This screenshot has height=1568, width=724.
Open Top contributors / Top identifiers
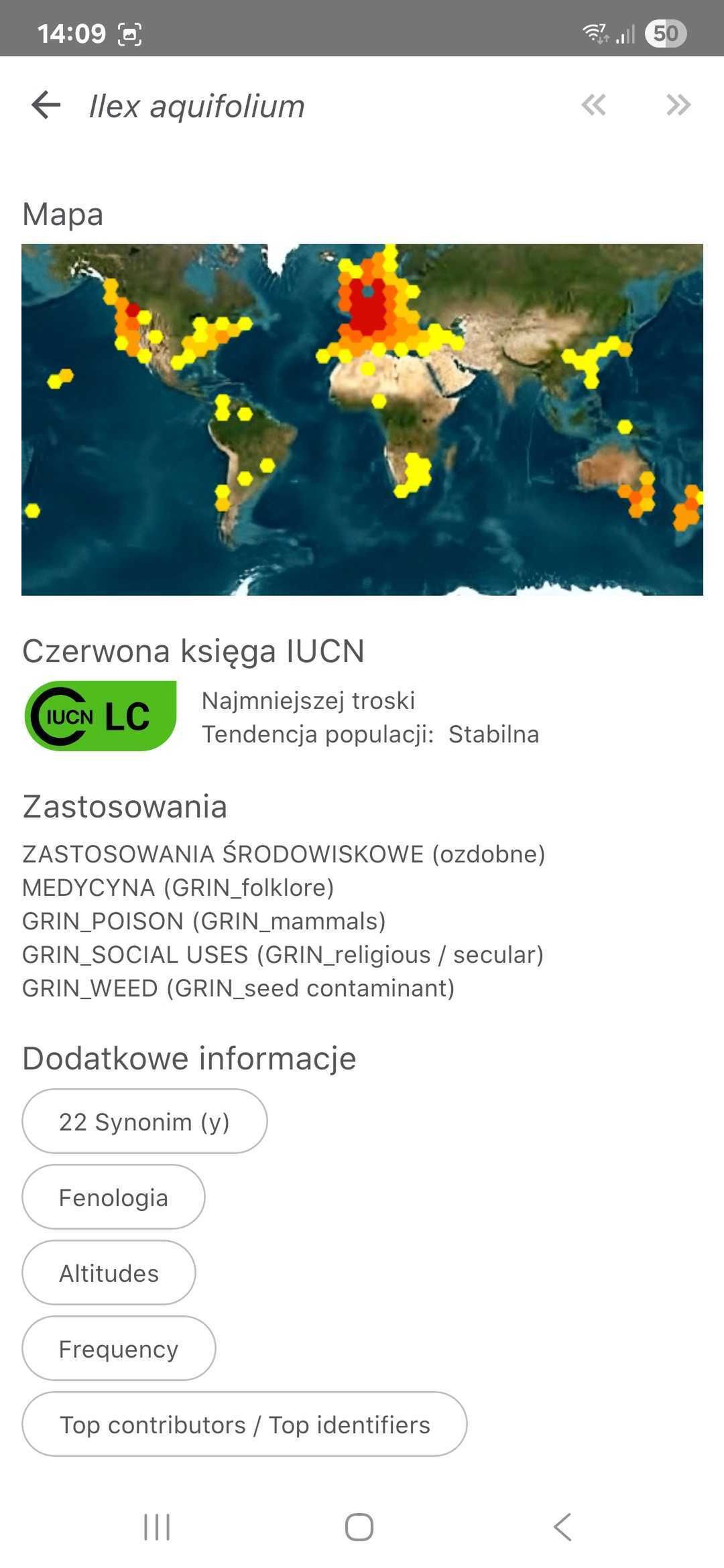point(244,1424)
